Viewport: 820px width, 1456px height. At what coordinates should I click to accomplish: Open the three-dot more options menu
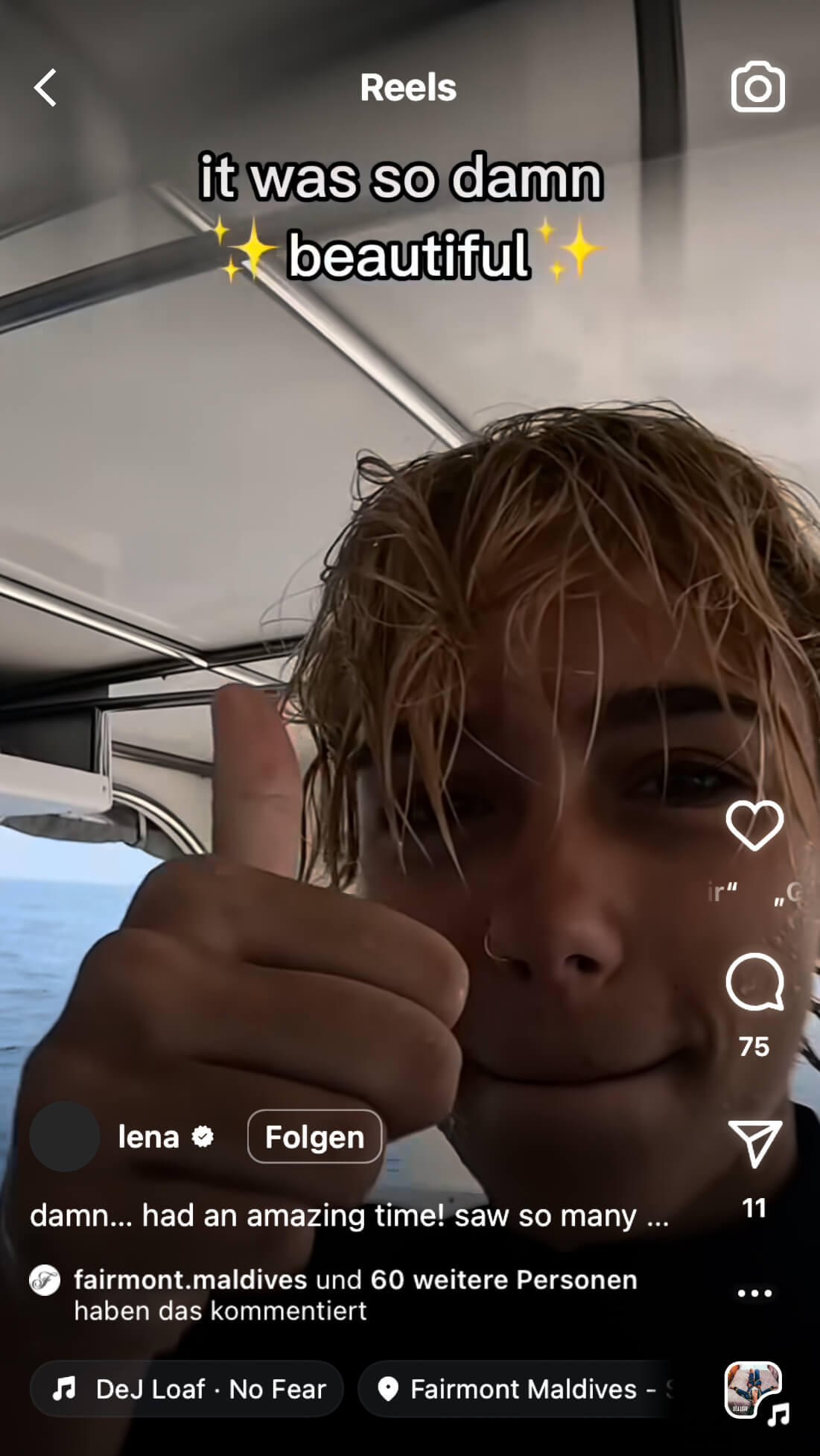[754, 1293]
